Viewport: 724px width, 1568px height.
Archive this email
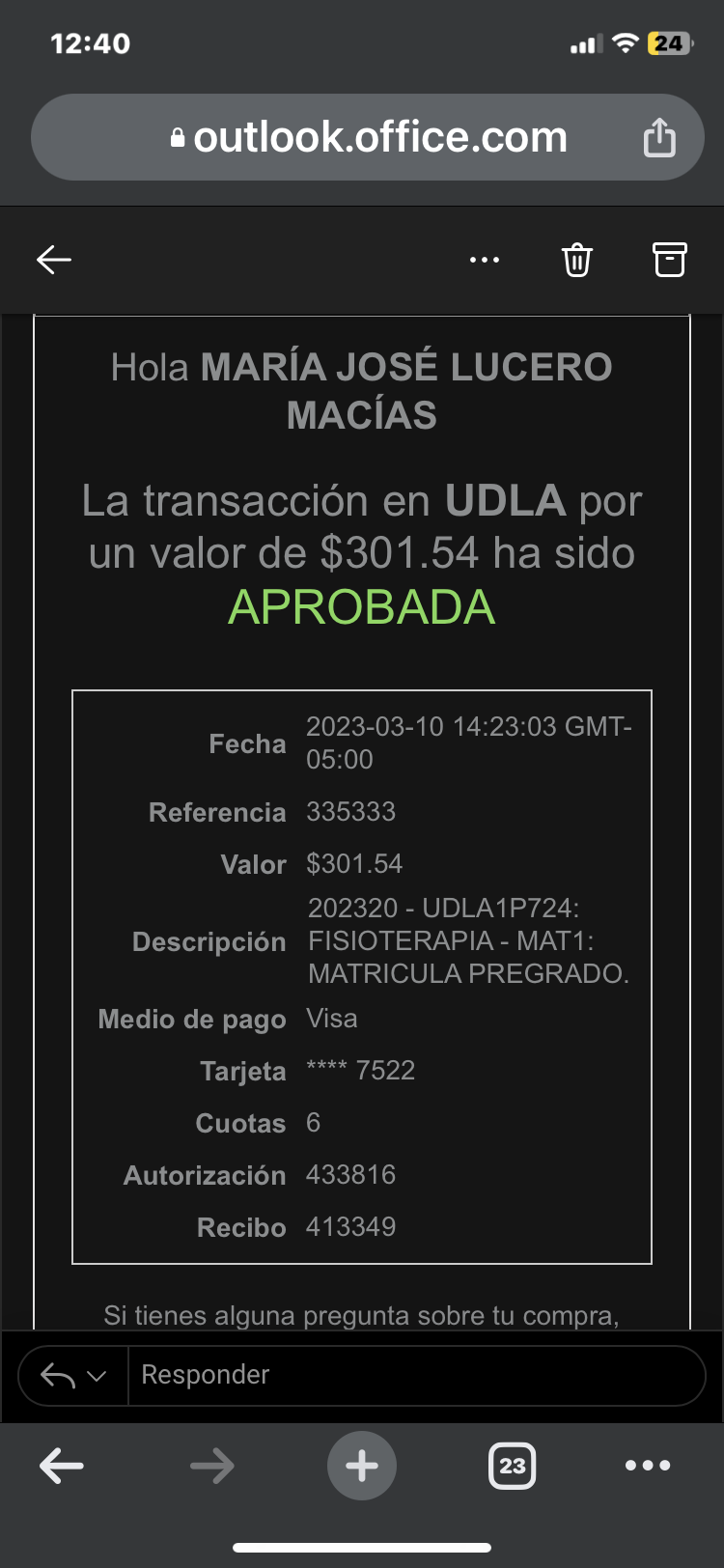[x=669, y=260]
